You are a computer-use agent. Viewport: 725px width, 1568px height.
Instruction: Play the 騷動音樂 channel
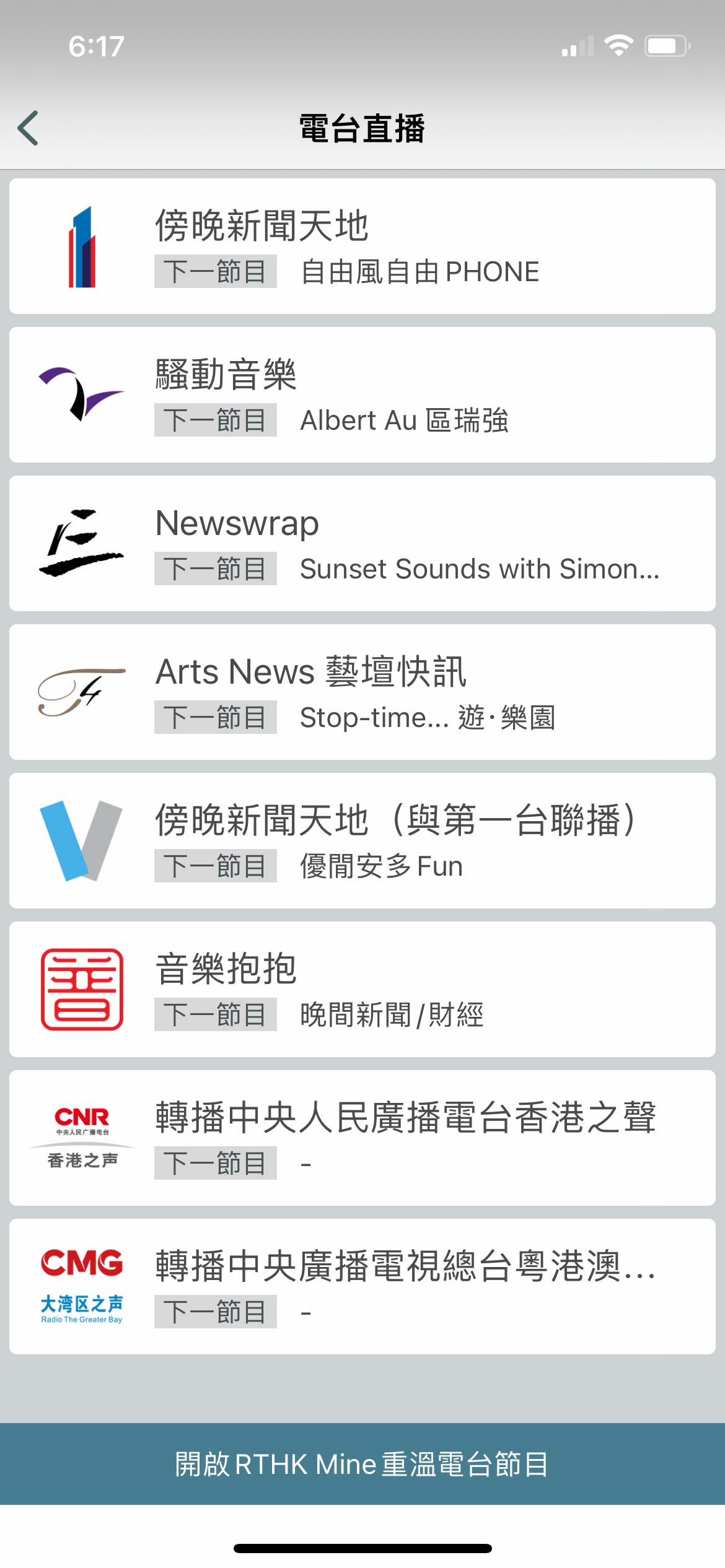(x=362, y=395)
